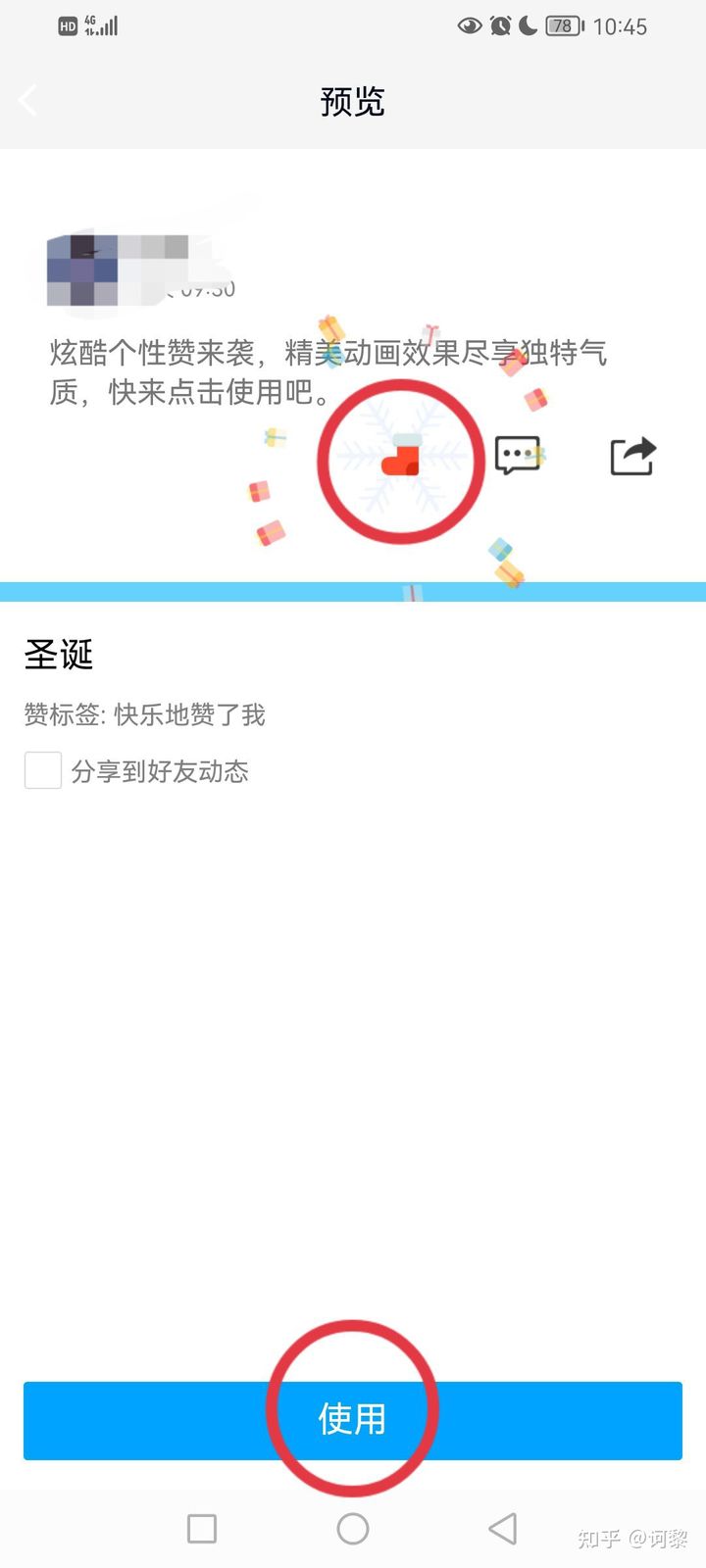Viewport: 706px width, 1568px height.
Task: Open the comment bubble icon
Action: 517,456
